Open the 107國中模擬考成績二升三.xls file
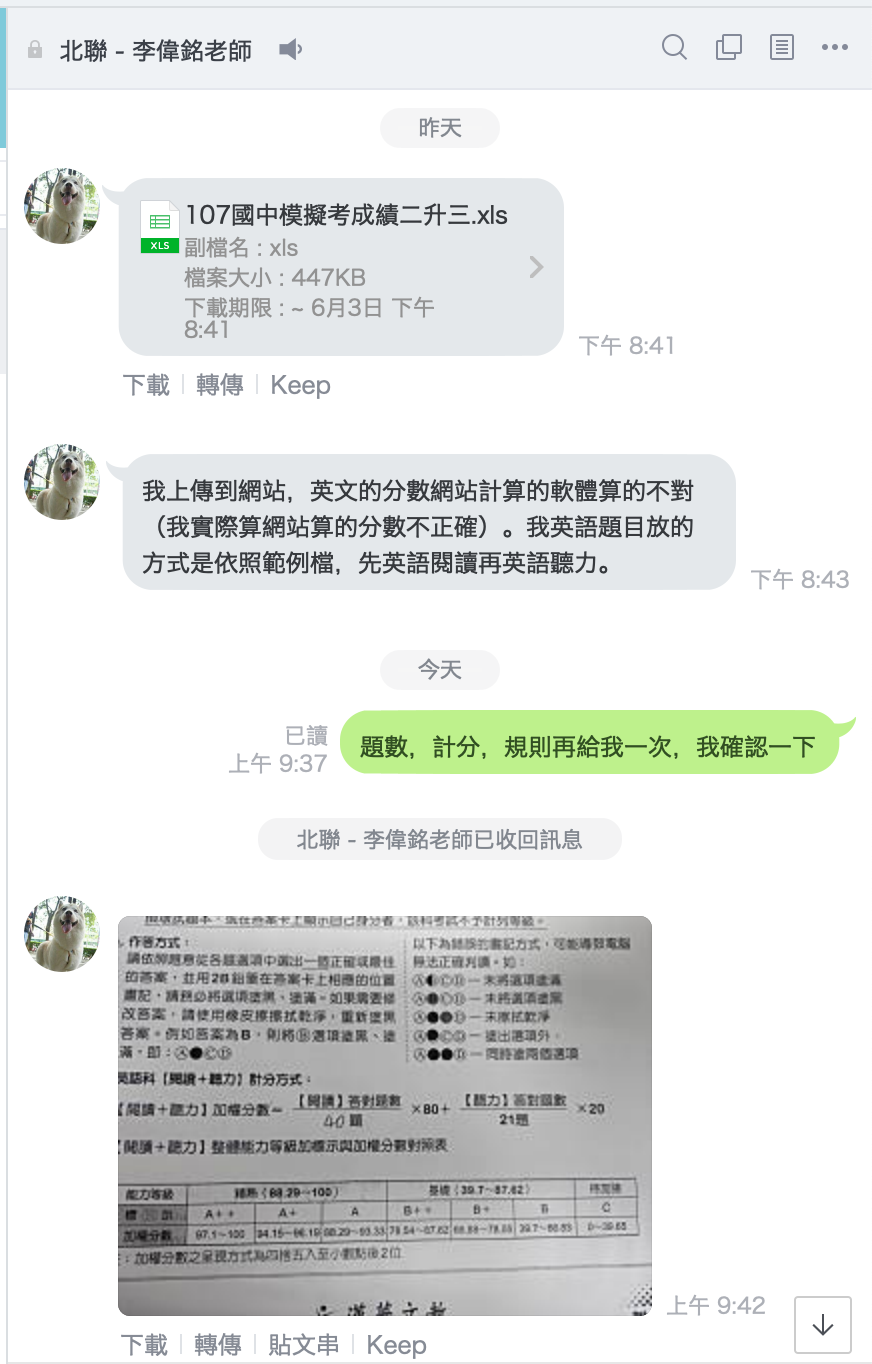The image size is (872, 1364). click(x=340, y=266)
